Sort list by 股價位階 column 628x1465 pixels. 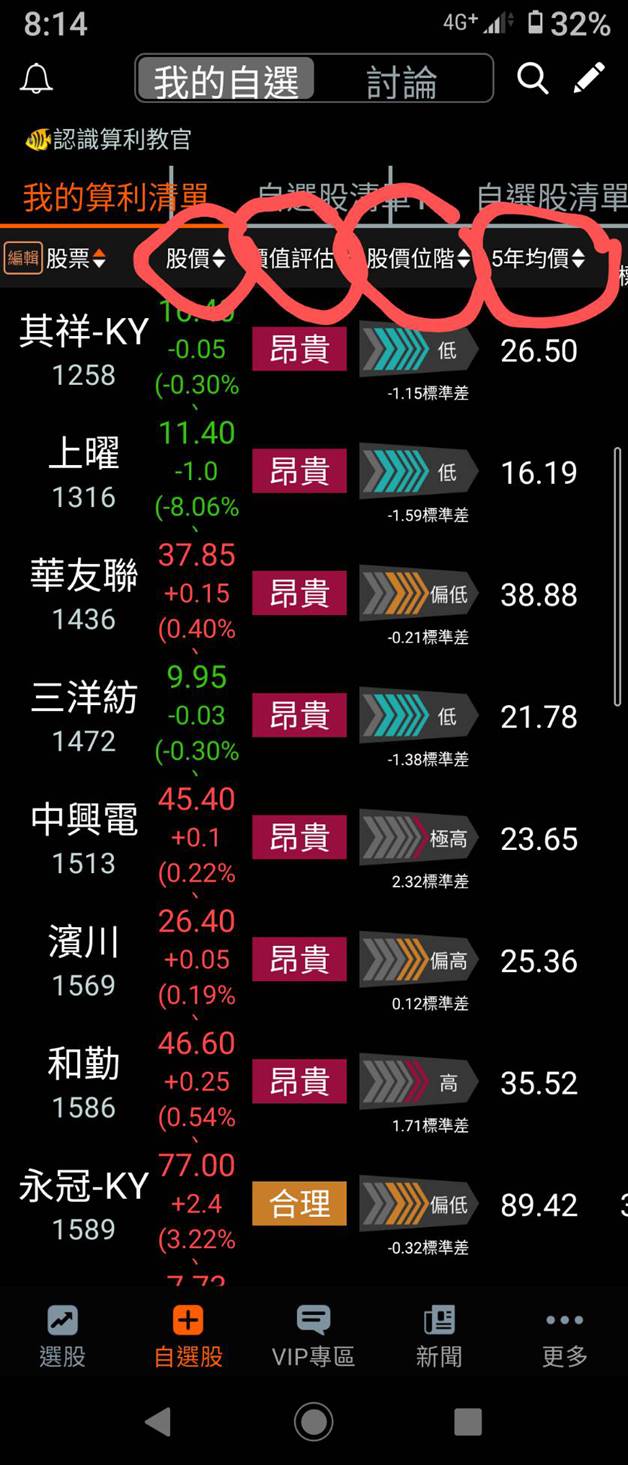coord(418,259)
